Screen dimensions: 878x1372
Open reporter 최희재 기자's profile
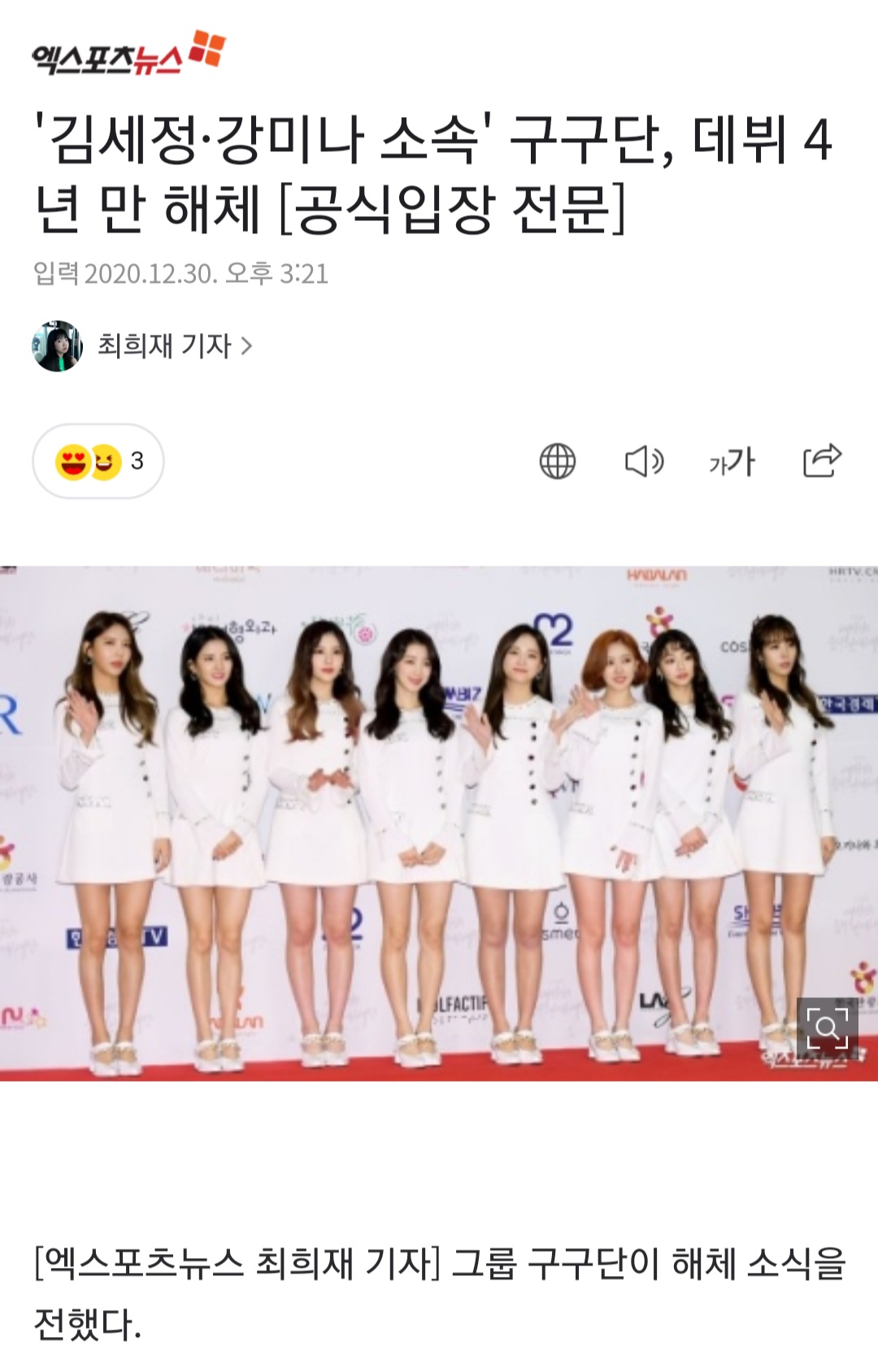[x=165, y=346]
